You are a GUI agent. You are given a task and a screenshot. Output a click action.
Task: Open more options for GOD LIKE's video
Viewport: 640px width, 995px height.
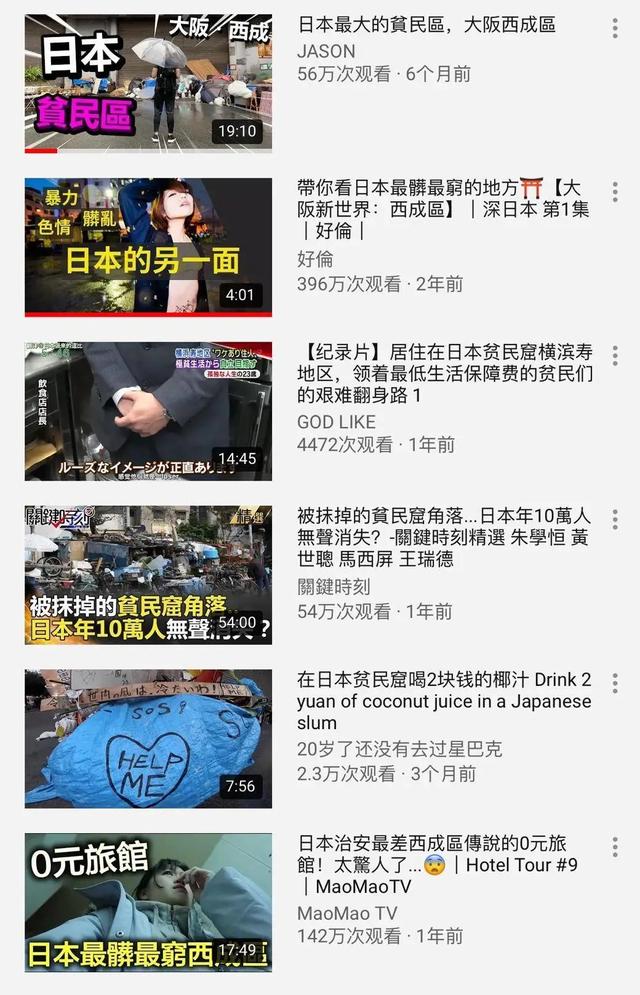(x=615, y=356)
